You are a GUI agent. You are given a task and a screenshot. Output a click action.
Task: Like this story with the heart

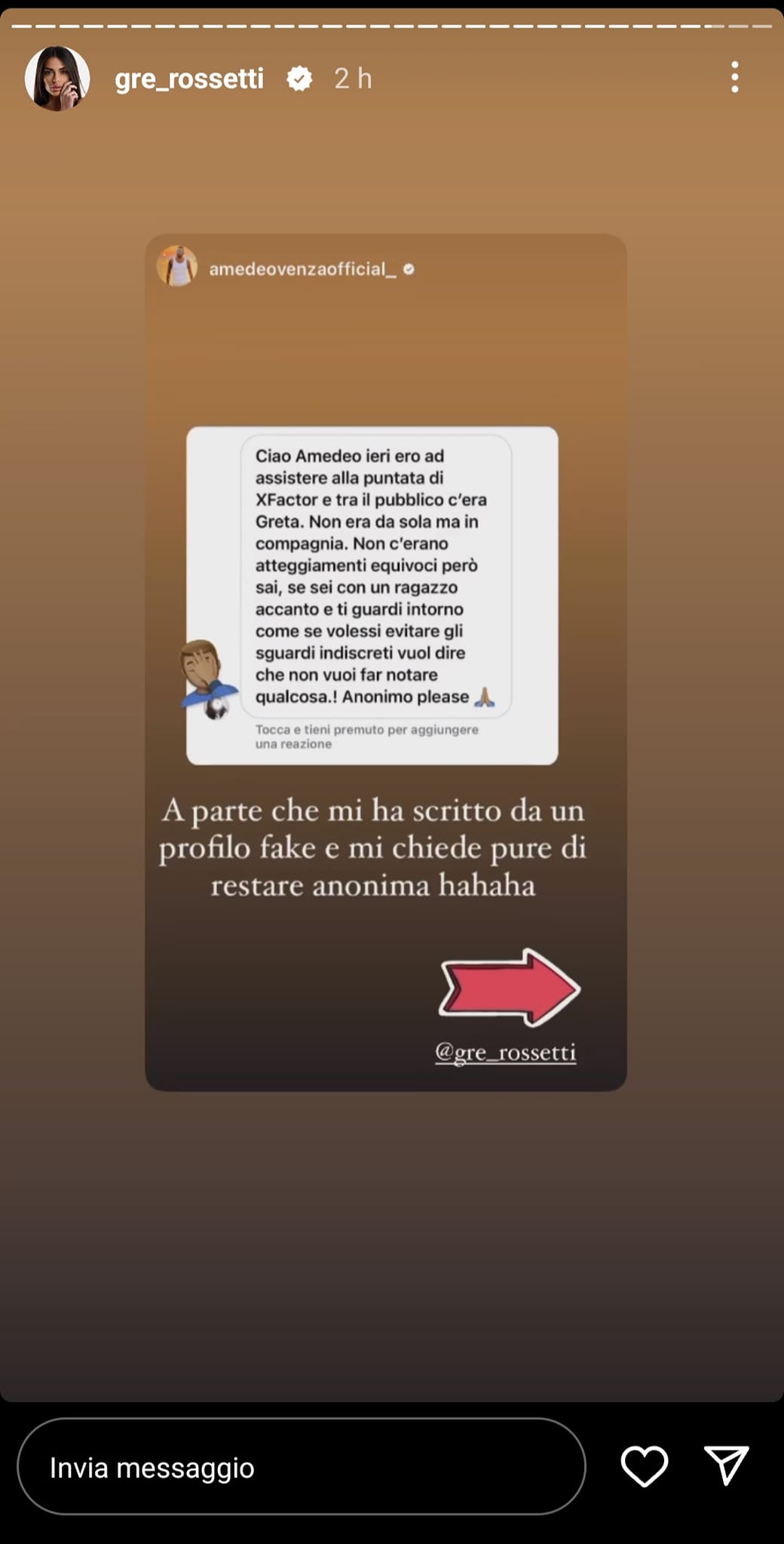click(644, 1466)
